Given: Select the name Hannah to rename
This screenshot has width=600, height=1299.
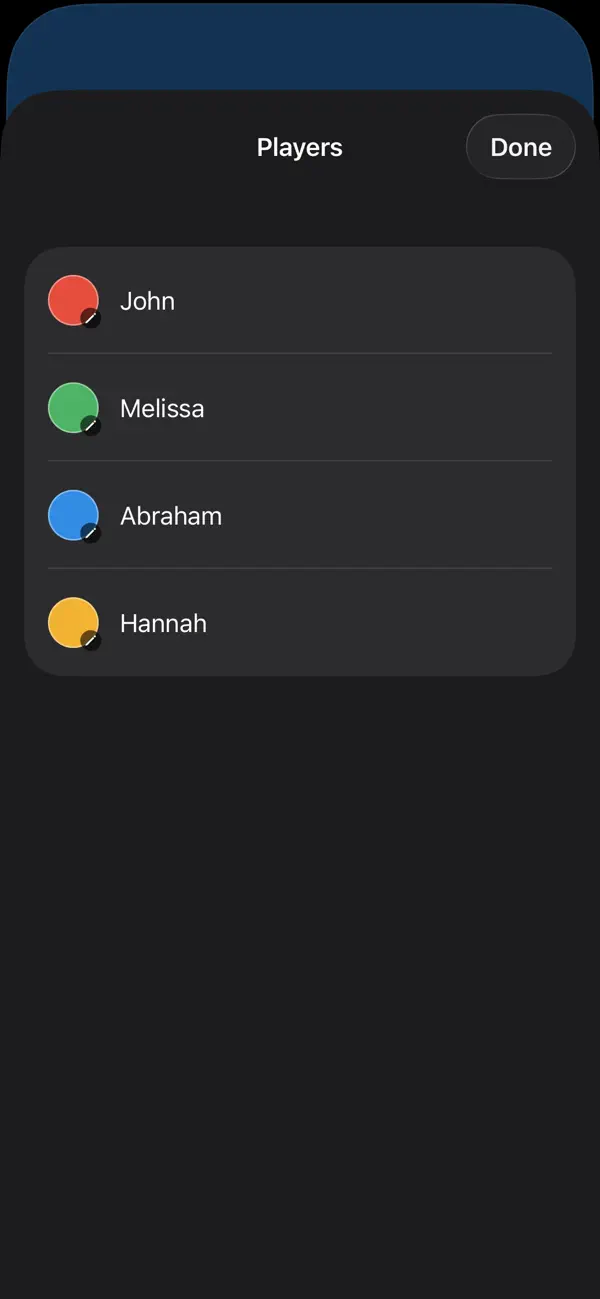Looking at the screenshot, I should 163,623.
